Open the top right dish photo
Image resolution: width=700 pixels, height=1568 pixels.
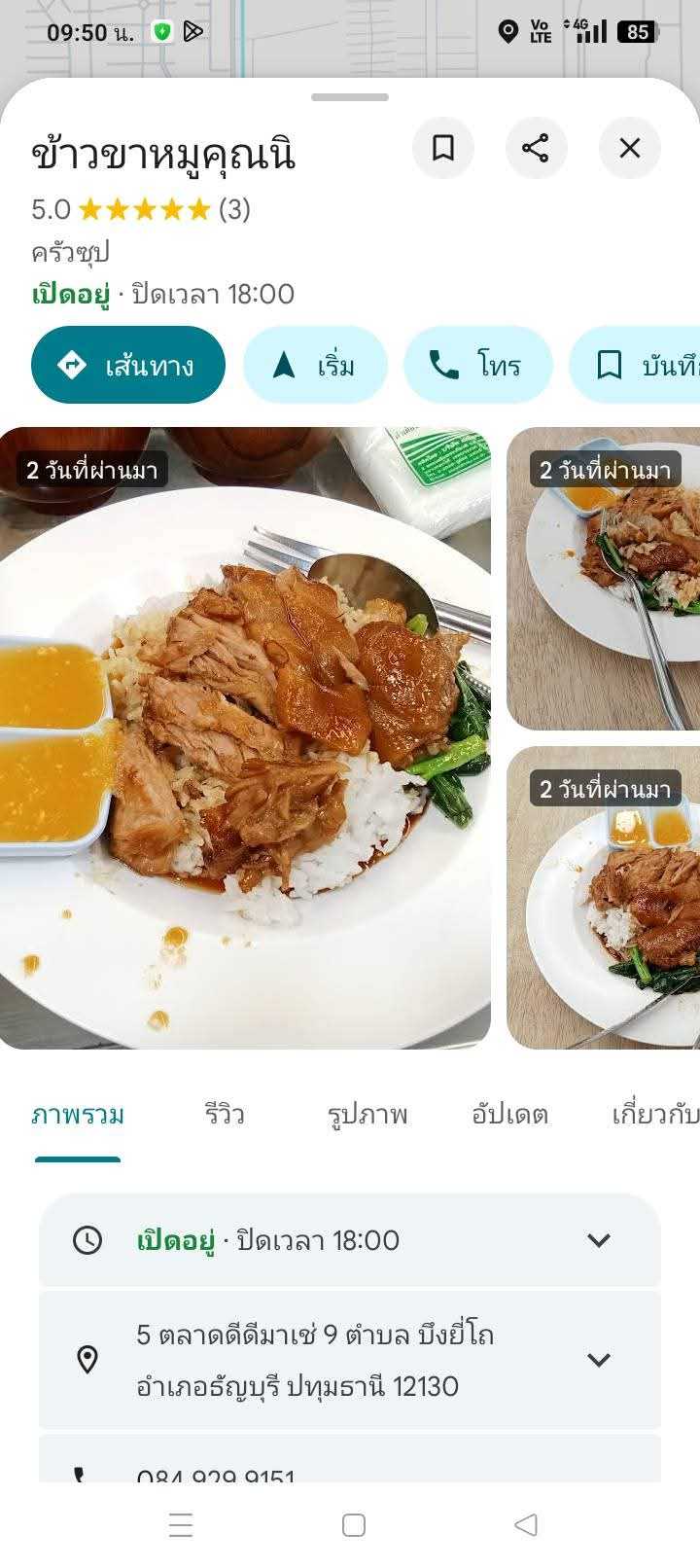603,579
